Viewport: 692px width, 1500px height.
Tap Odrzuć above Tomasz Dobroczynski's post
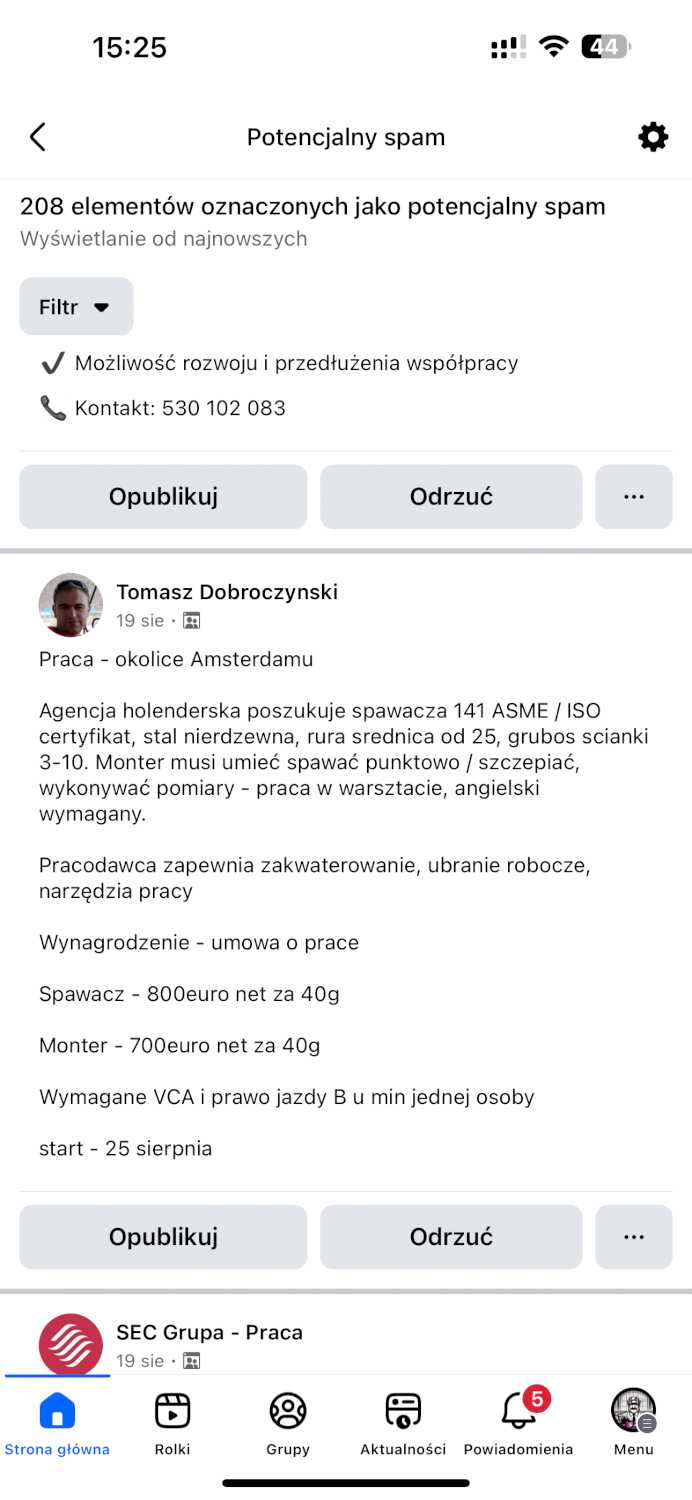pyautogui.click(x=451, y=497)
